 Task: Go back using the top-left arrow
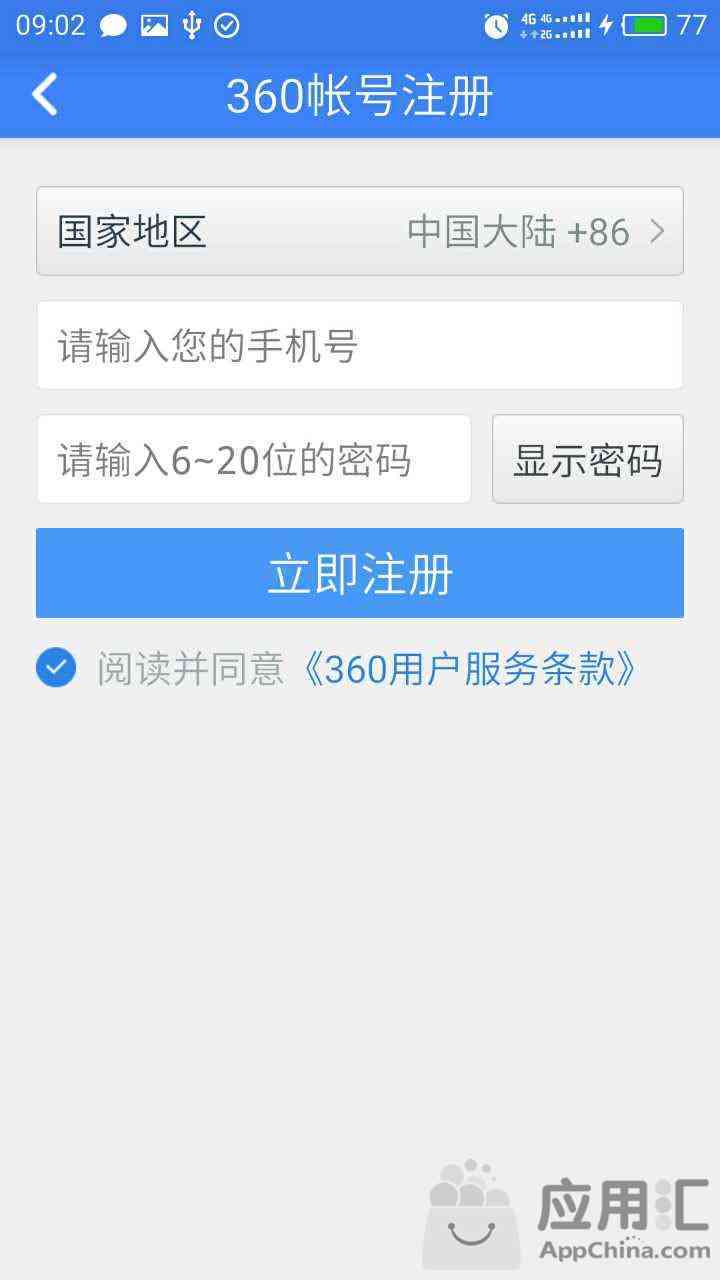45,95
